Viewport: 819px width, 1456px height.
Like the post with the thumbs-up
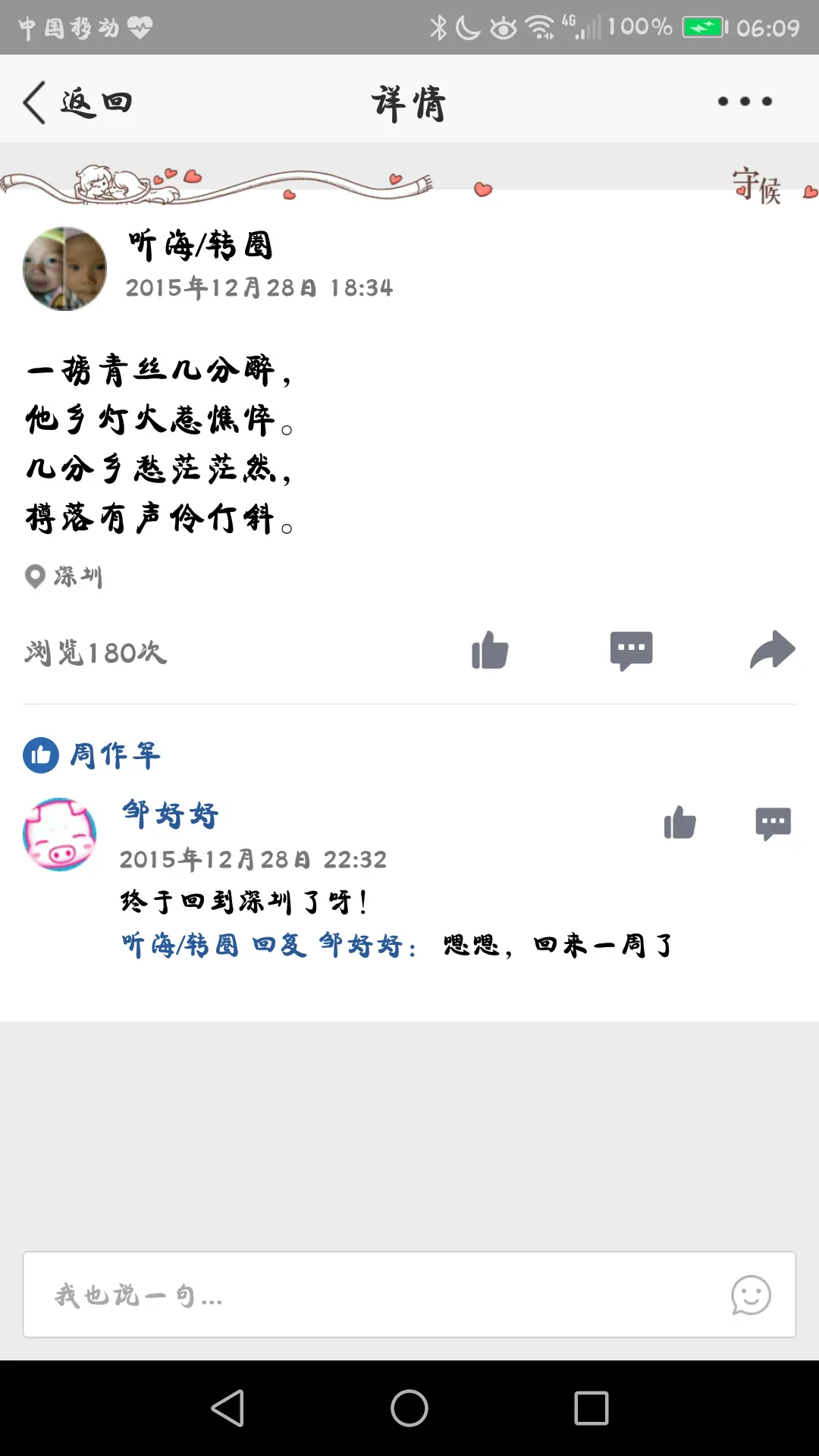pos(490,651)
